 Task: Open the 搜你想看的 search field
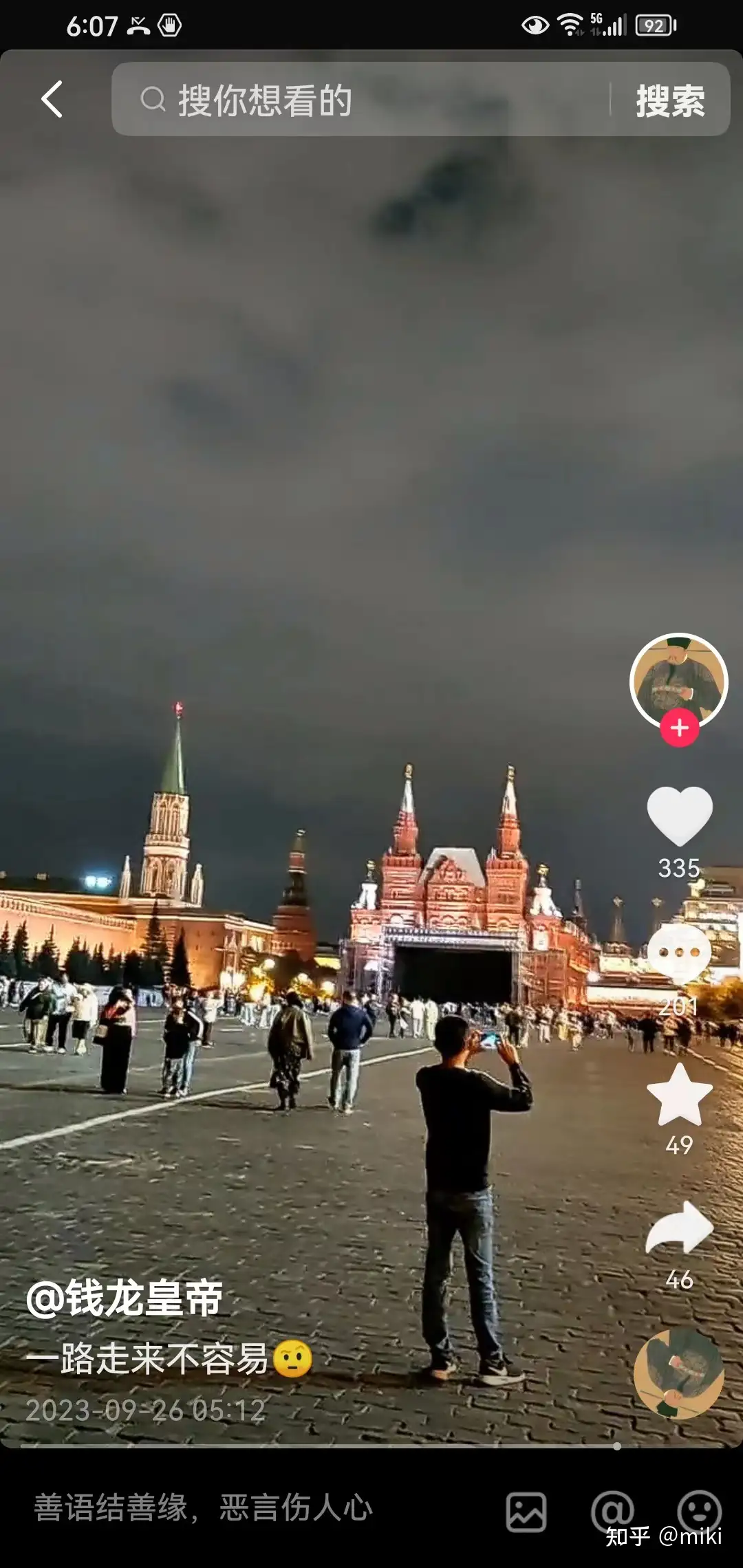pyautogui.click(x=358, y=100)
